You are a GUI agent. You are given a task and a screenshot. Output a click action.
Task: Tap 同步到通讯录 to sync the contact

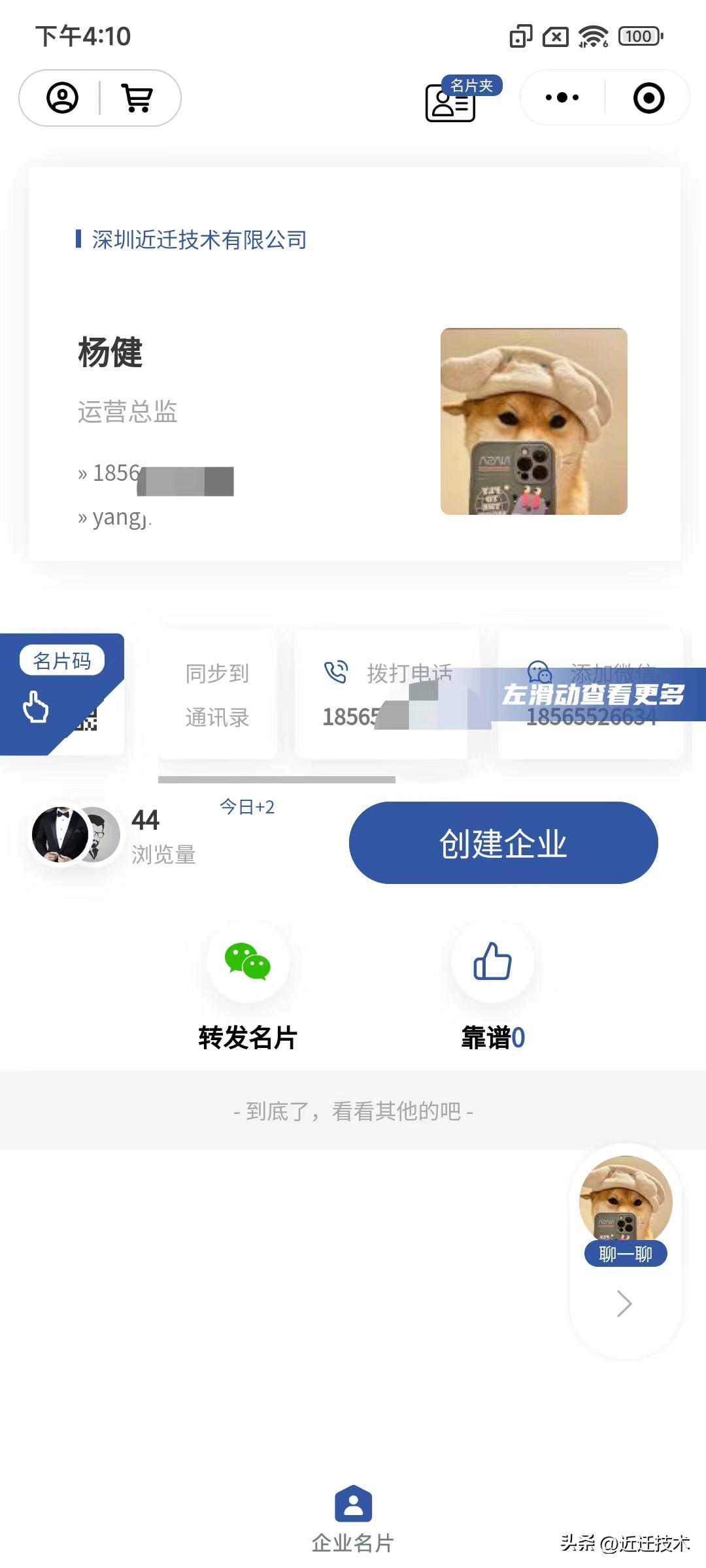click(x=217, y=694)
